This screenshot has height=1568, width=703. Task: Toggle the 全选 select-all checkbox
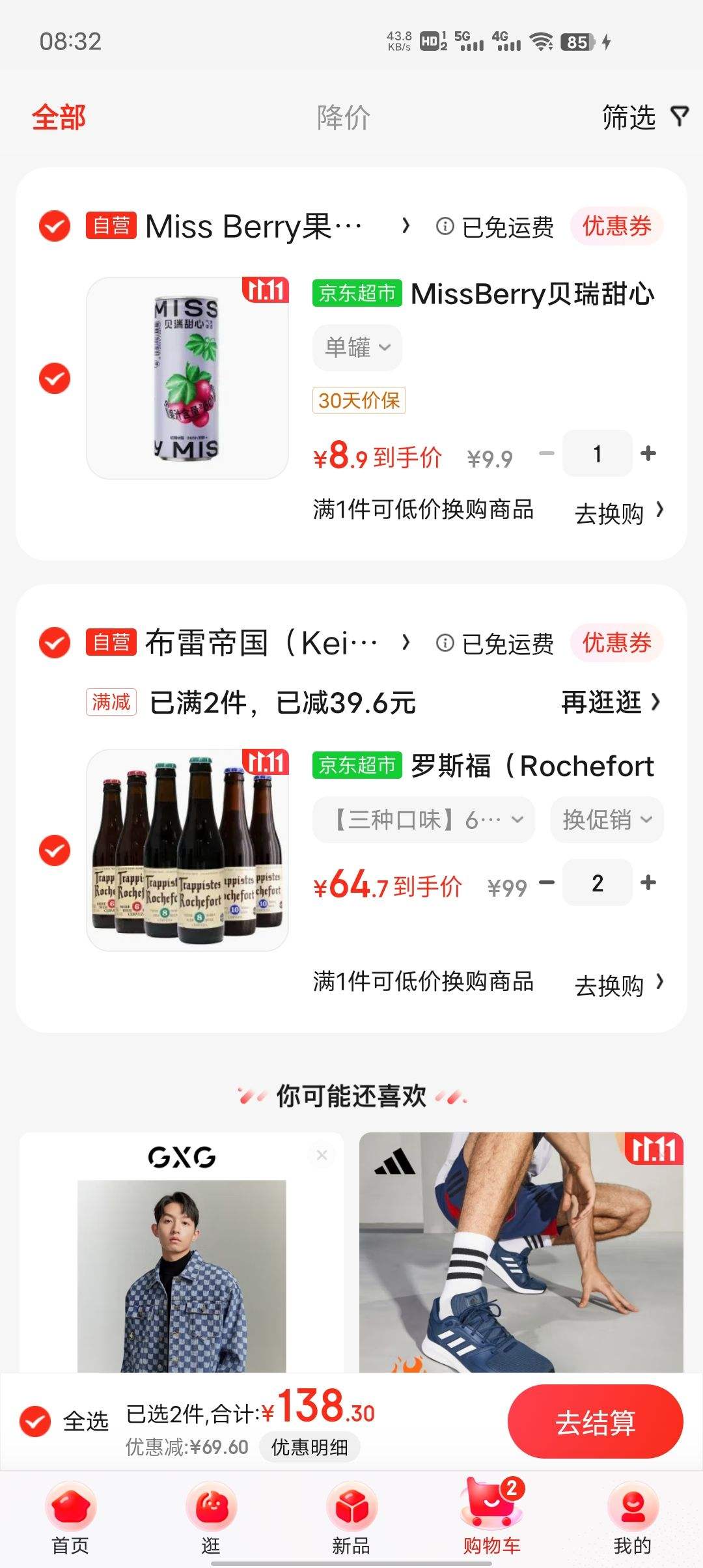pyautogui.click(x=35, y=1421)
